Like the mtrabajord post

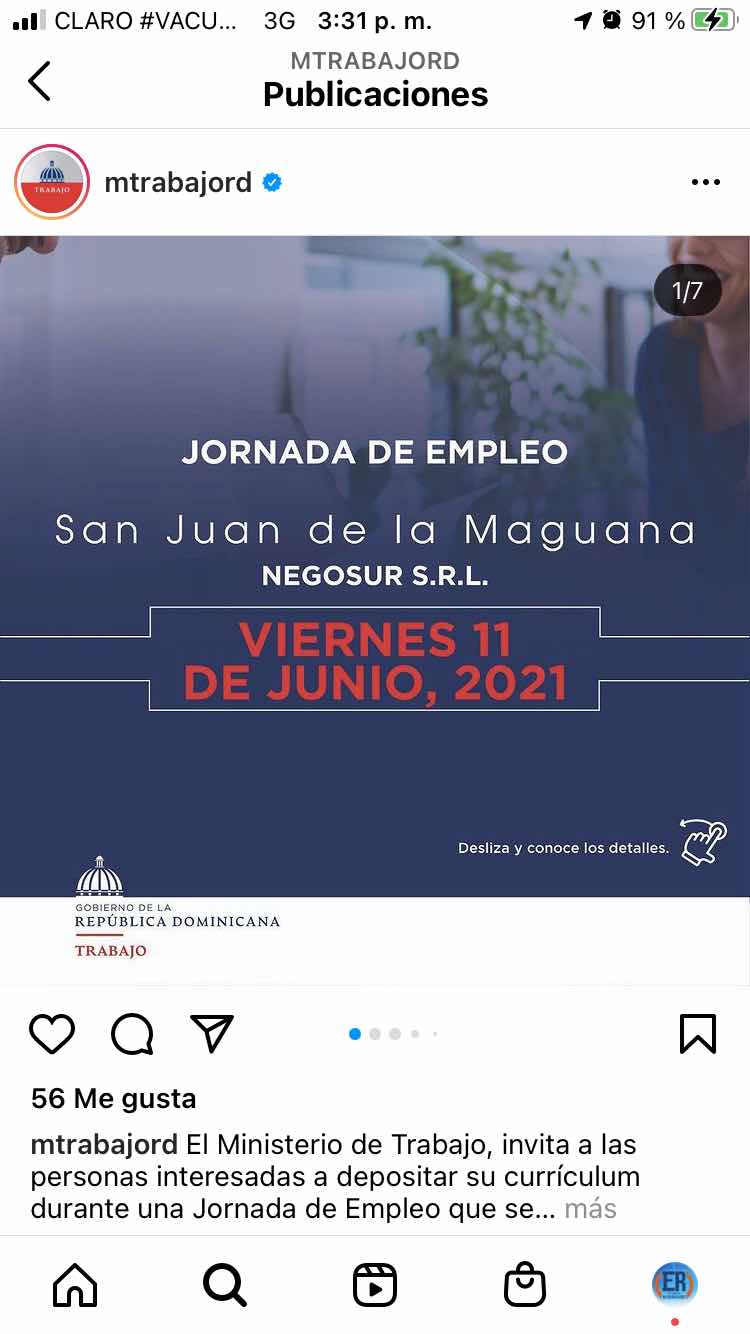tap(52, 1034)
